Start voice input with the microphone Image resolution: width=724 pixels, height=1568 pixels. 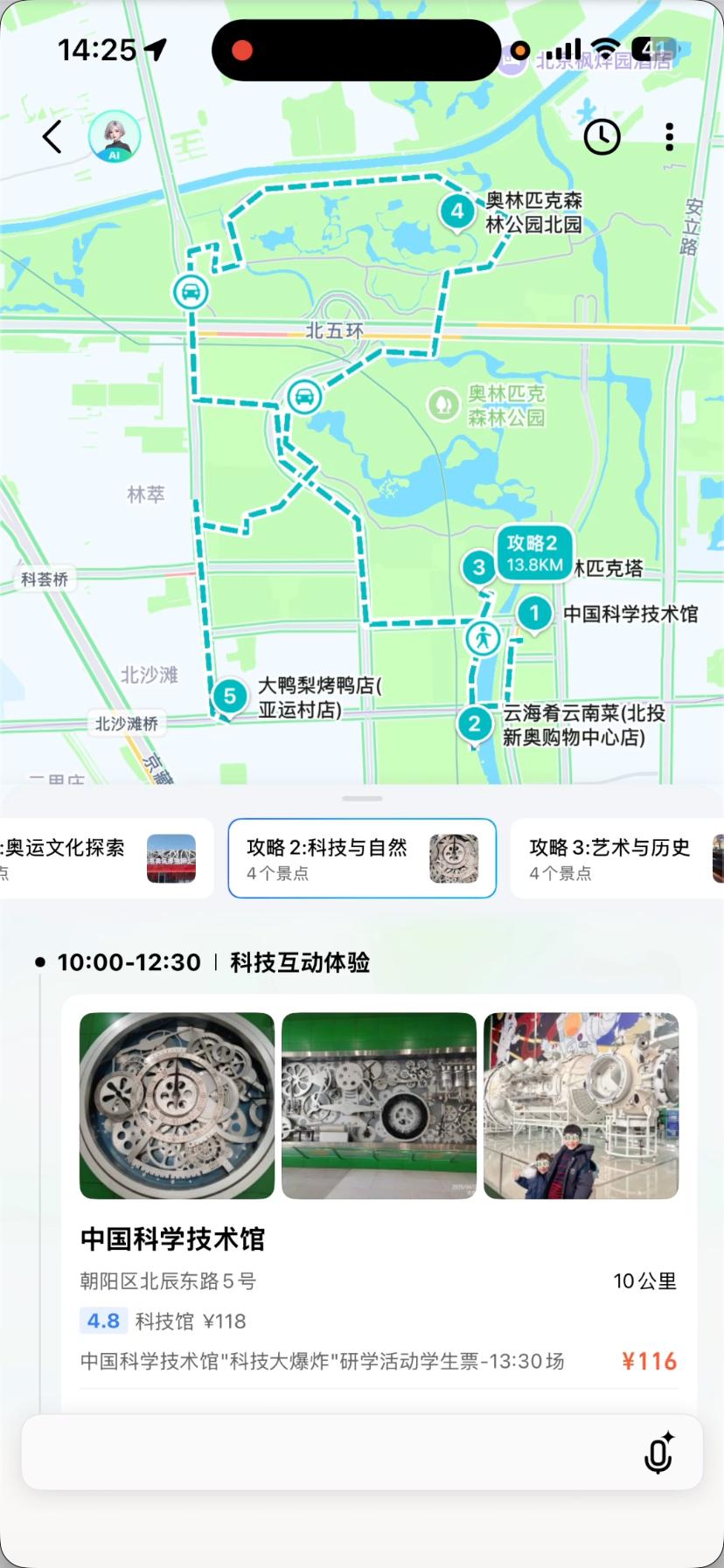659,1453
